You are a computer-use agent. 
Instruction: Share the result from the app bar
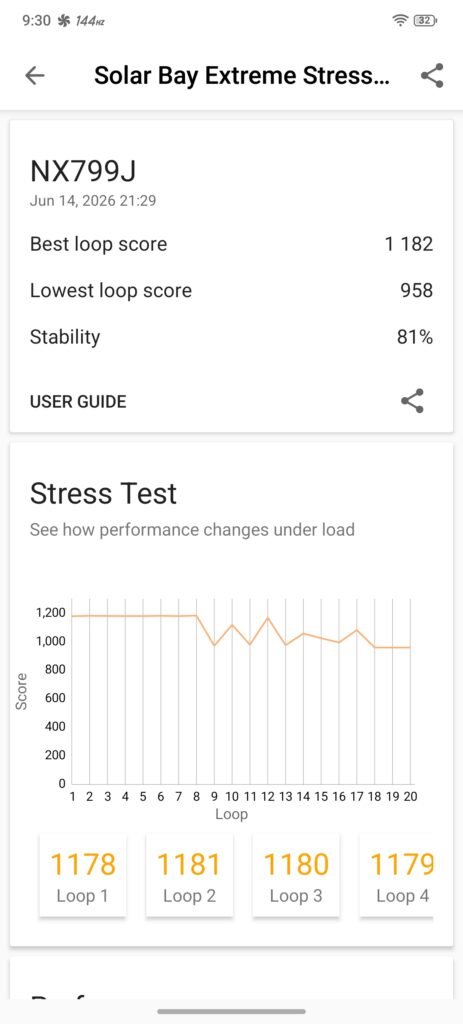click(x=432, y=76)
